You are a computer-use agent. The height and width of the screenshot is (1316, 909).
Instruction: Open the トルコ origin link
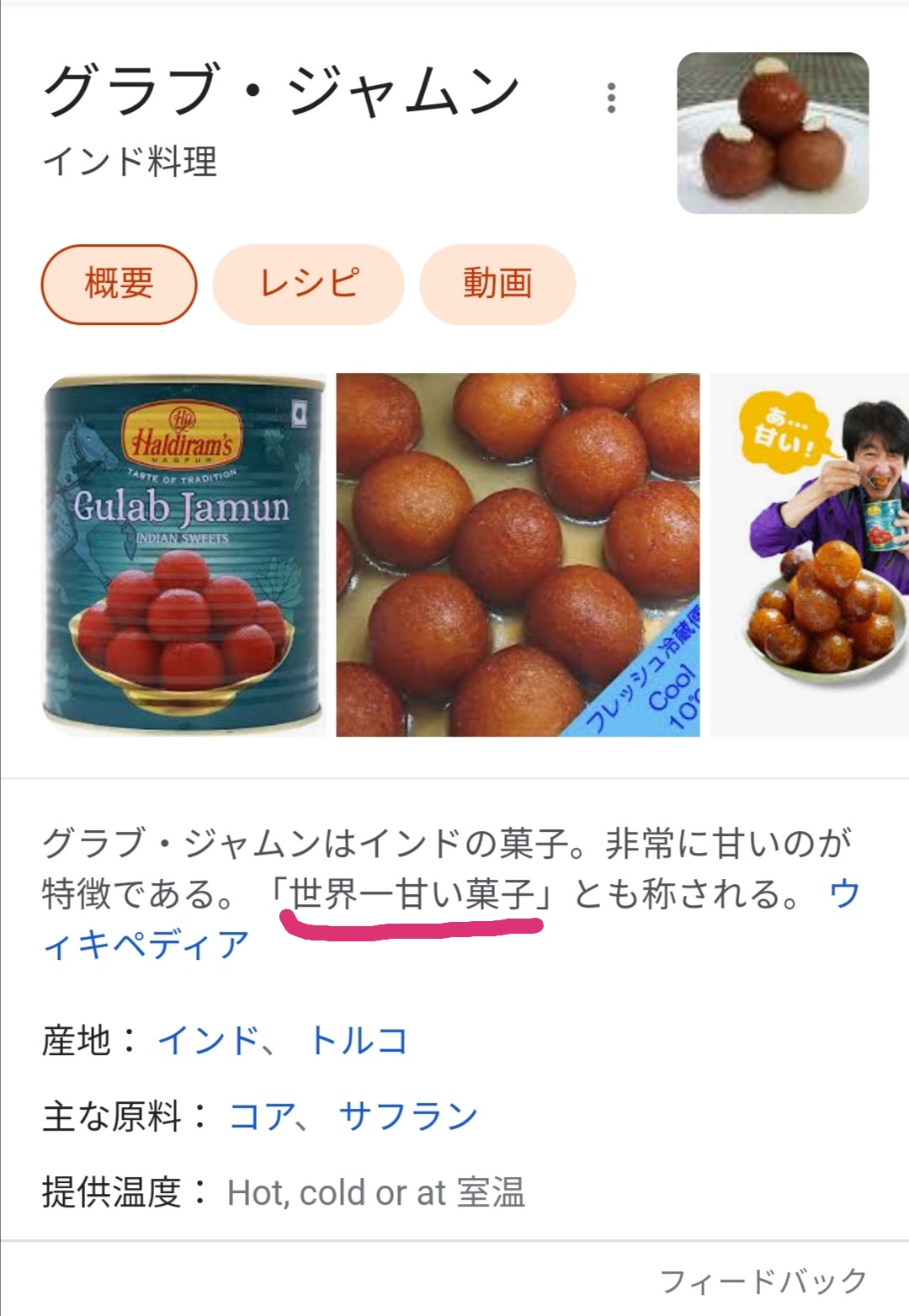[359, 1041]
